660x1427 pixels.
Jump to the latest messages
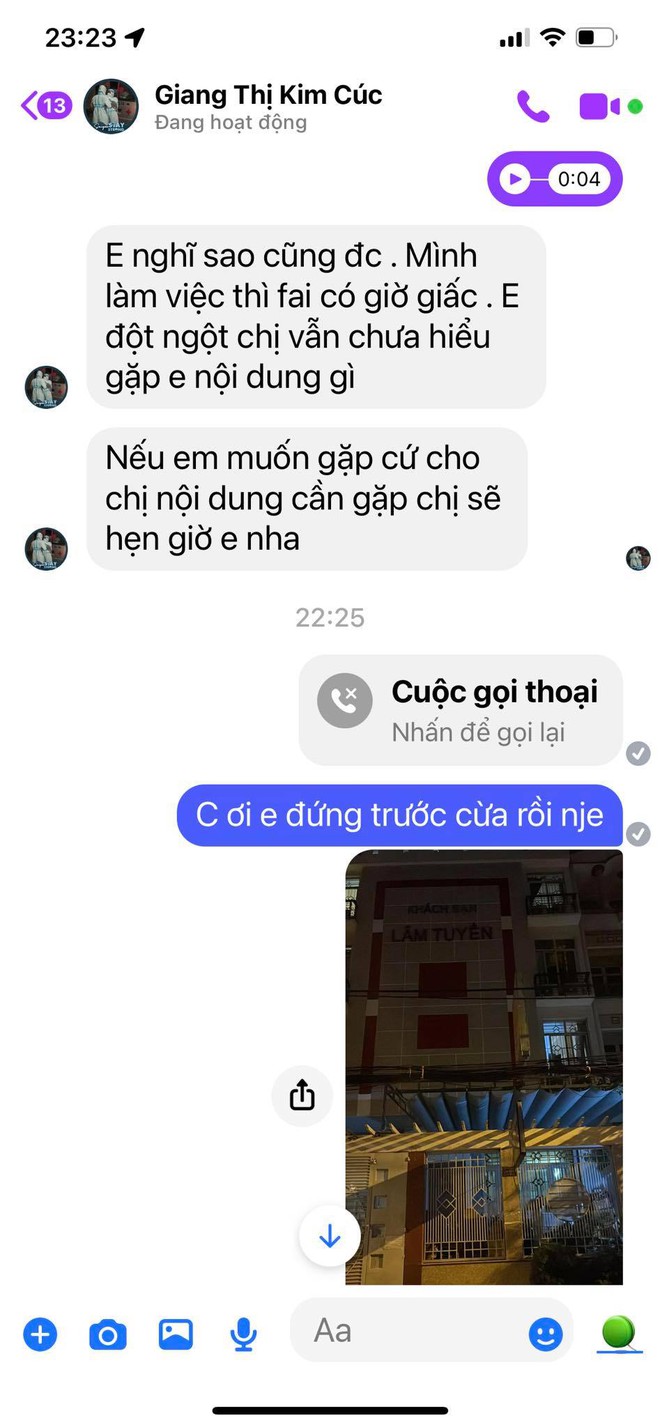(x=330, y=1237)
